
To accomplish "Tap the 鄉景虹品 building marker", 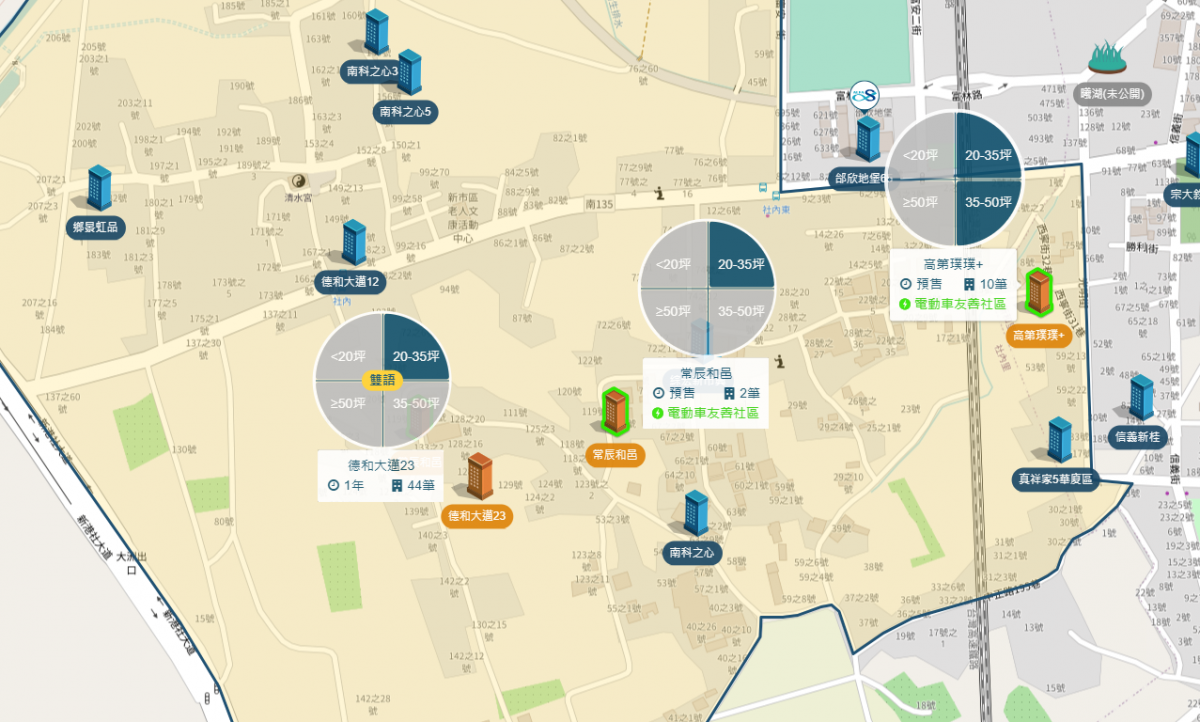I will point(99,188).
